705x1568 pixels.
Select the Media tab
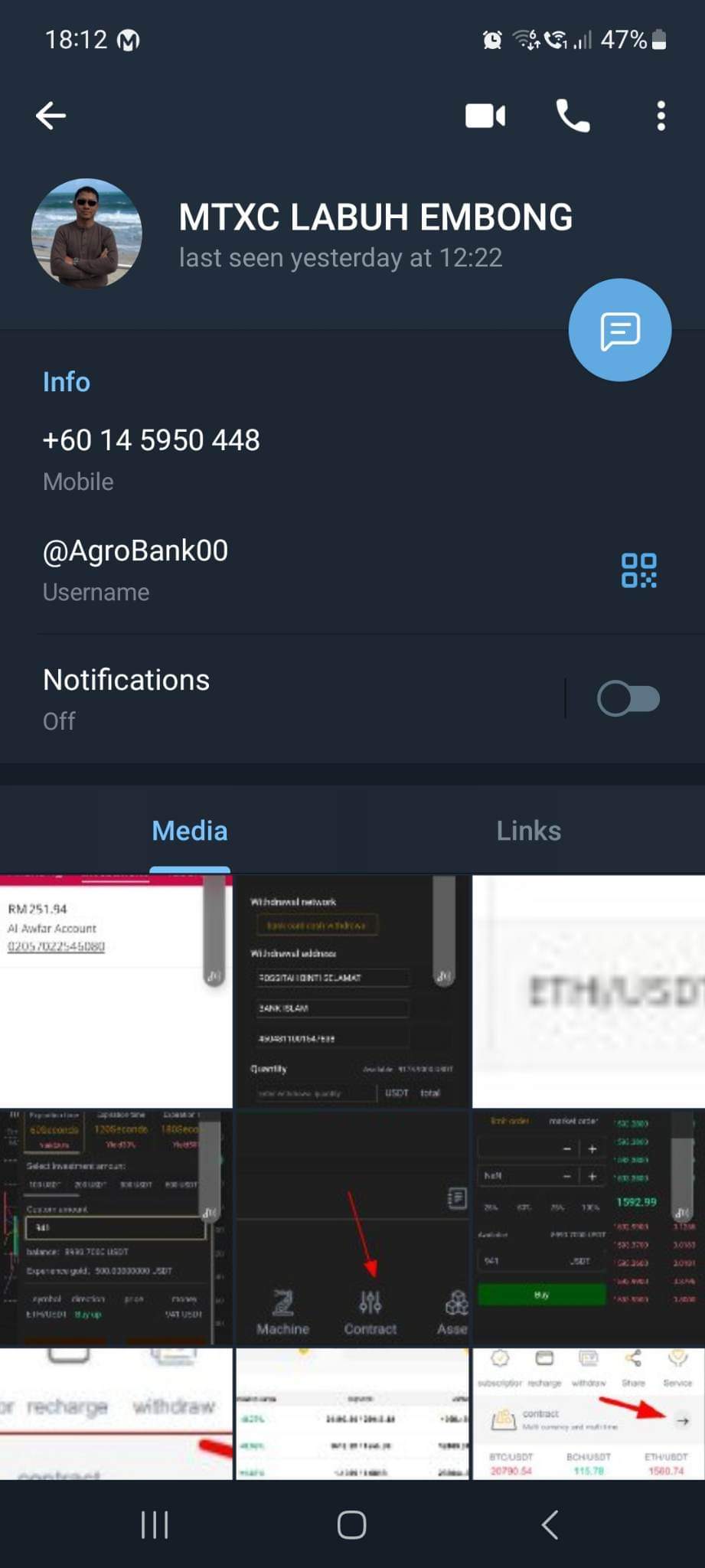[x=190, y=831]
